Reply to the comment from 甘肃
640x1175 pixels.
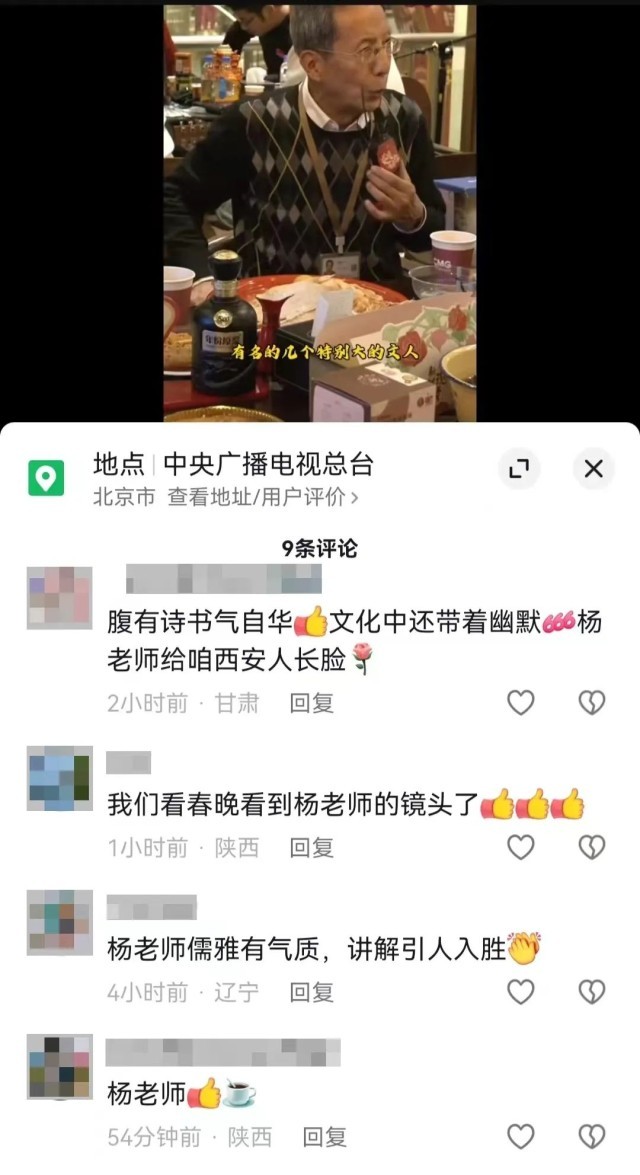point(311,703)
